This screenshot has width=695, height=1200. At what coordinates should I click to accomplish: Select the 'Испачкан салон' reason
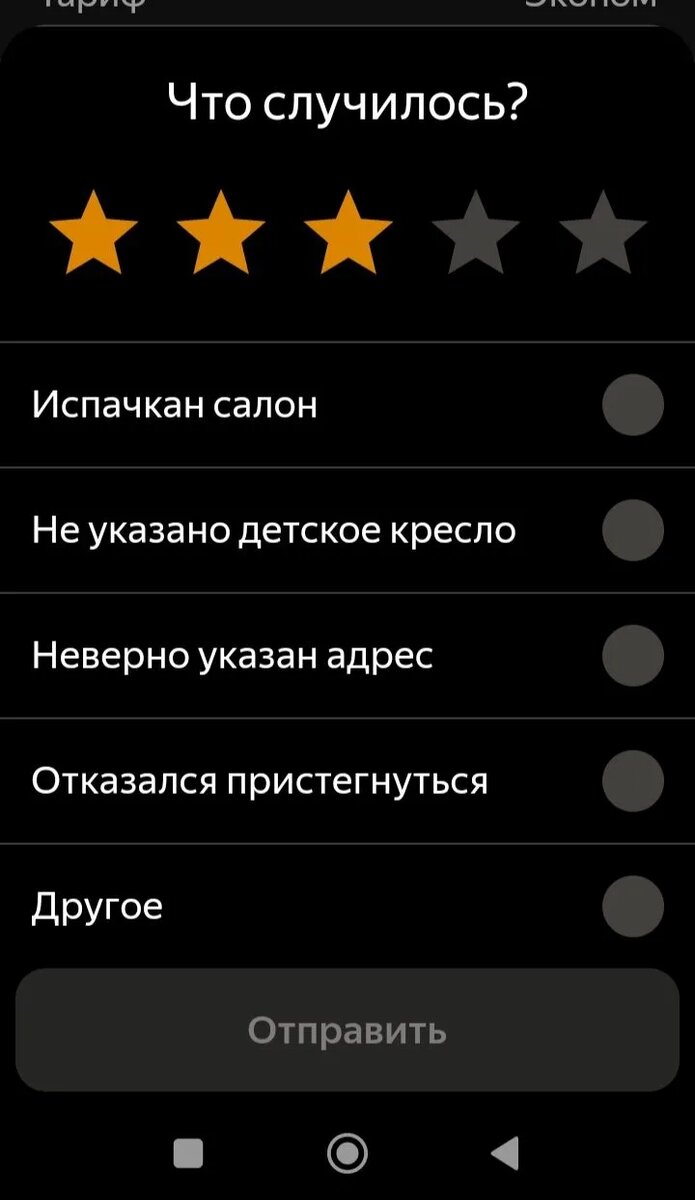click(x=347, y=405)
